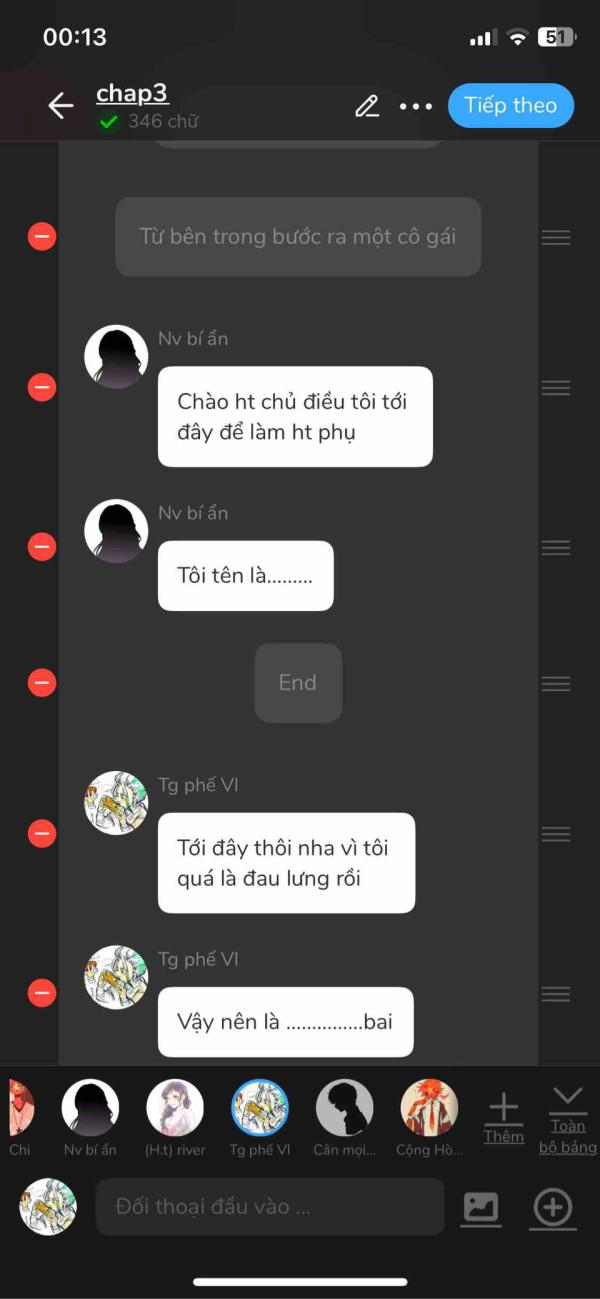Viewport: 600px width, 1299px height.
Task: Select character Nv bí ẩn in picker
Action: pyautogui.click(x=90, y=1118)
